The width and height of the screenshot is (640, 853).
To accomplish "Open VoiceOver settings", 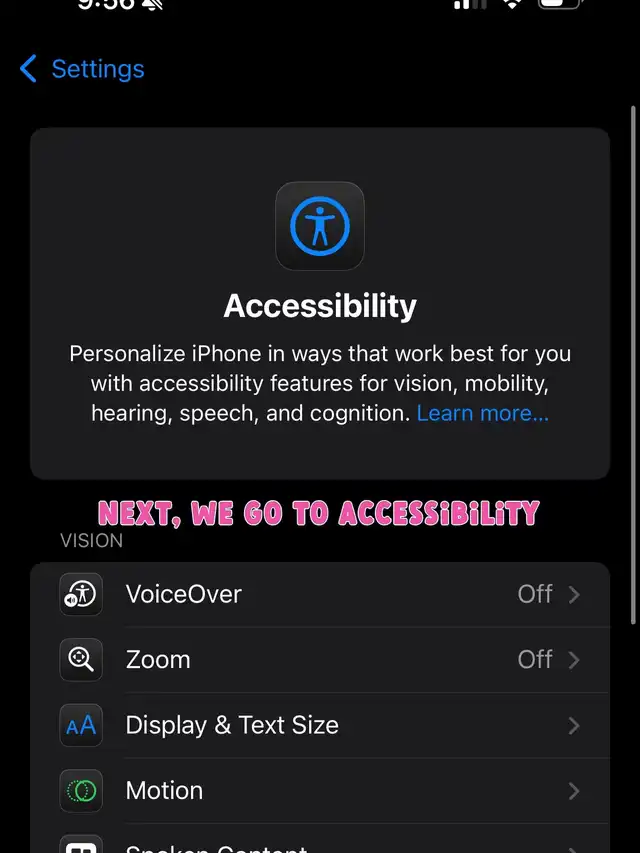I will (x=320, y=594).
